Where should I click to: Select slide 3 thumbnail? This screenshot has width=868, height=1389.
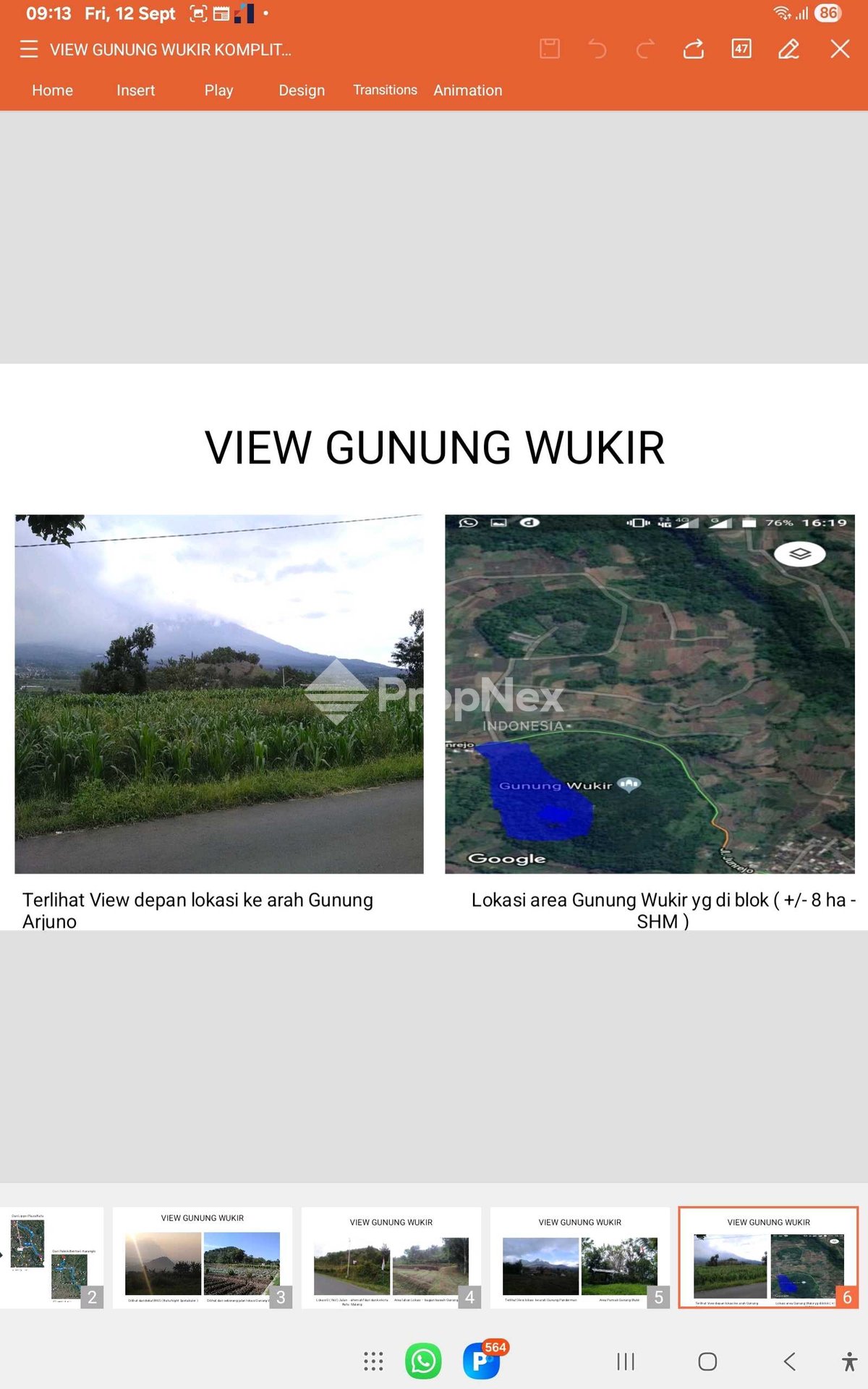tap(203, 1257)
